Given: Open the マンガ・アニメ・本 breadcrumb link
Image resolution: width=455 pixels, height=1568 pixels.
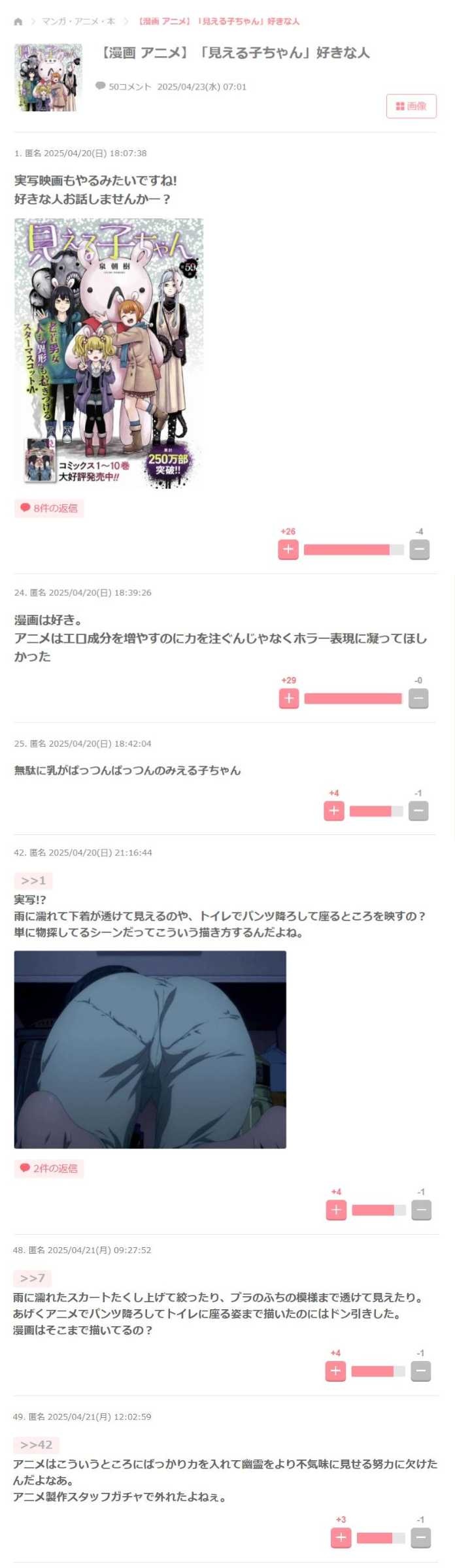Looking at the screenshot, I should 78,22.
